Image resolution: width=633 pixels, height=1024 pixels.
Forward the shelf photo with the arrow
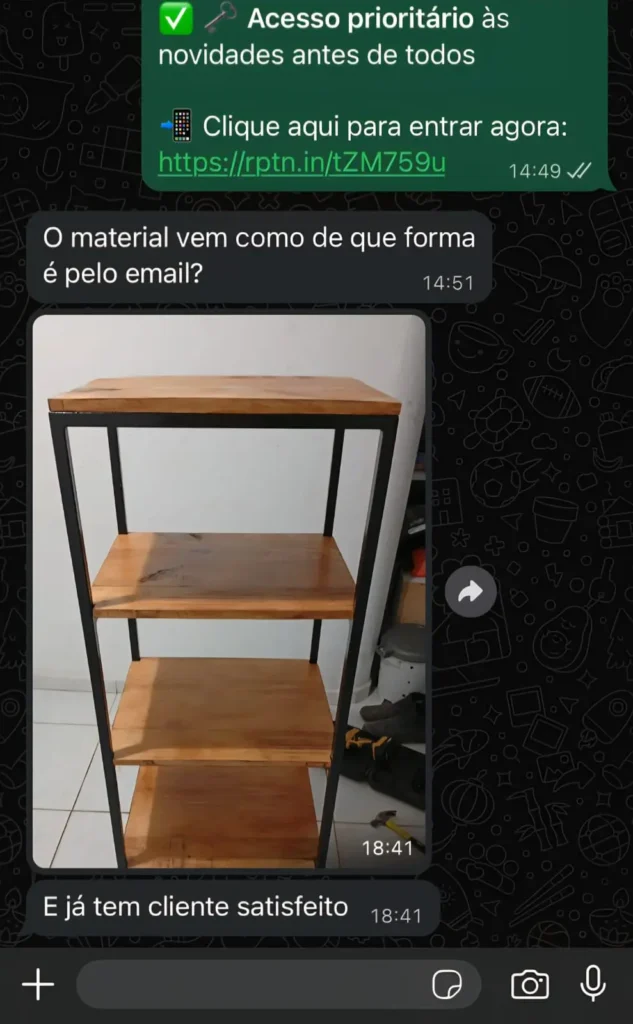coord(470,593)
